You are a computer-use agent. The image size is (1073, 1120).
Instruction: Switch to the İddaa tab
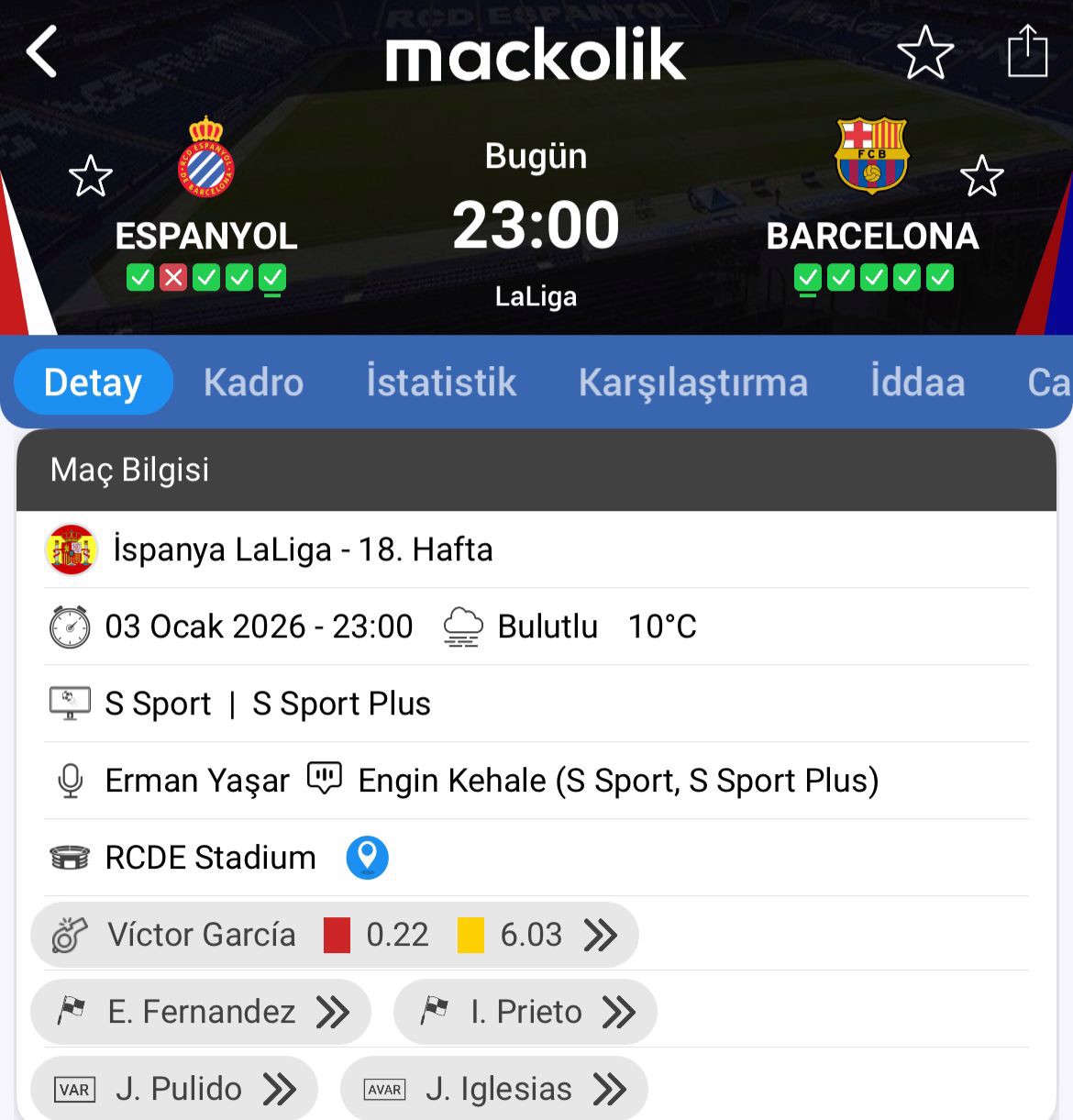917,383
